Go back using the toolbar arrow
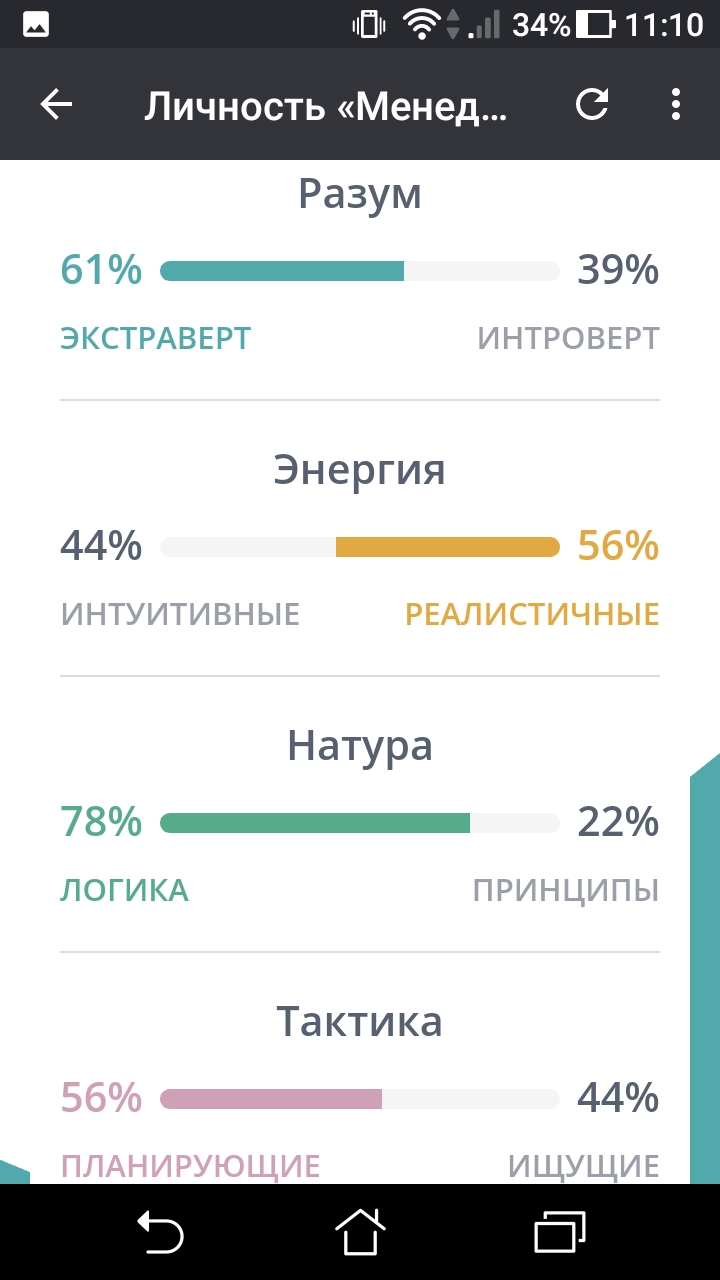The image size is (720, 1280). pyautogui.click(x=57, y=105)
